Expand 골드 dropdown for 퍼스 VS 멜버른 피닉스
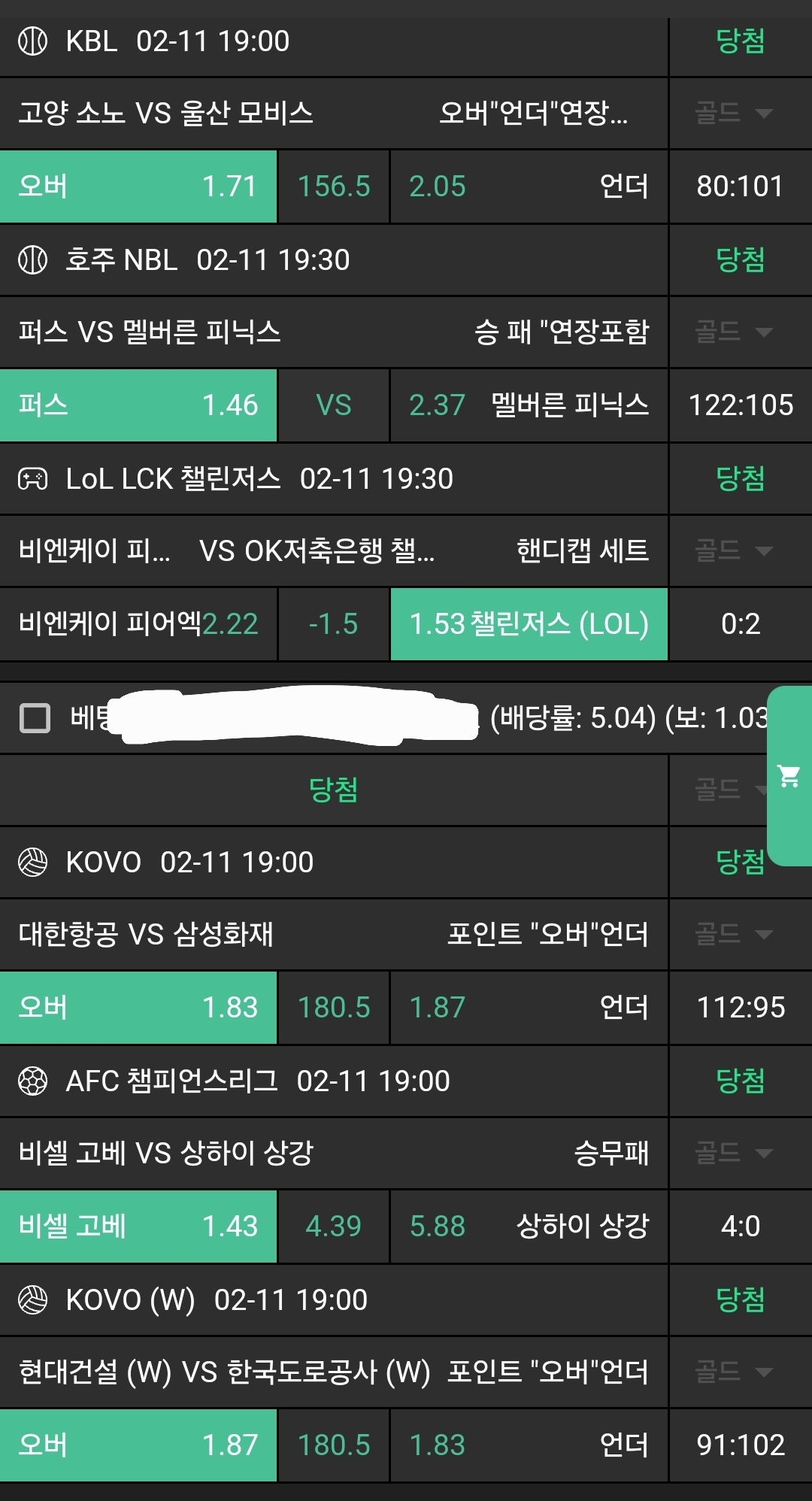 [x=734, y=332]
